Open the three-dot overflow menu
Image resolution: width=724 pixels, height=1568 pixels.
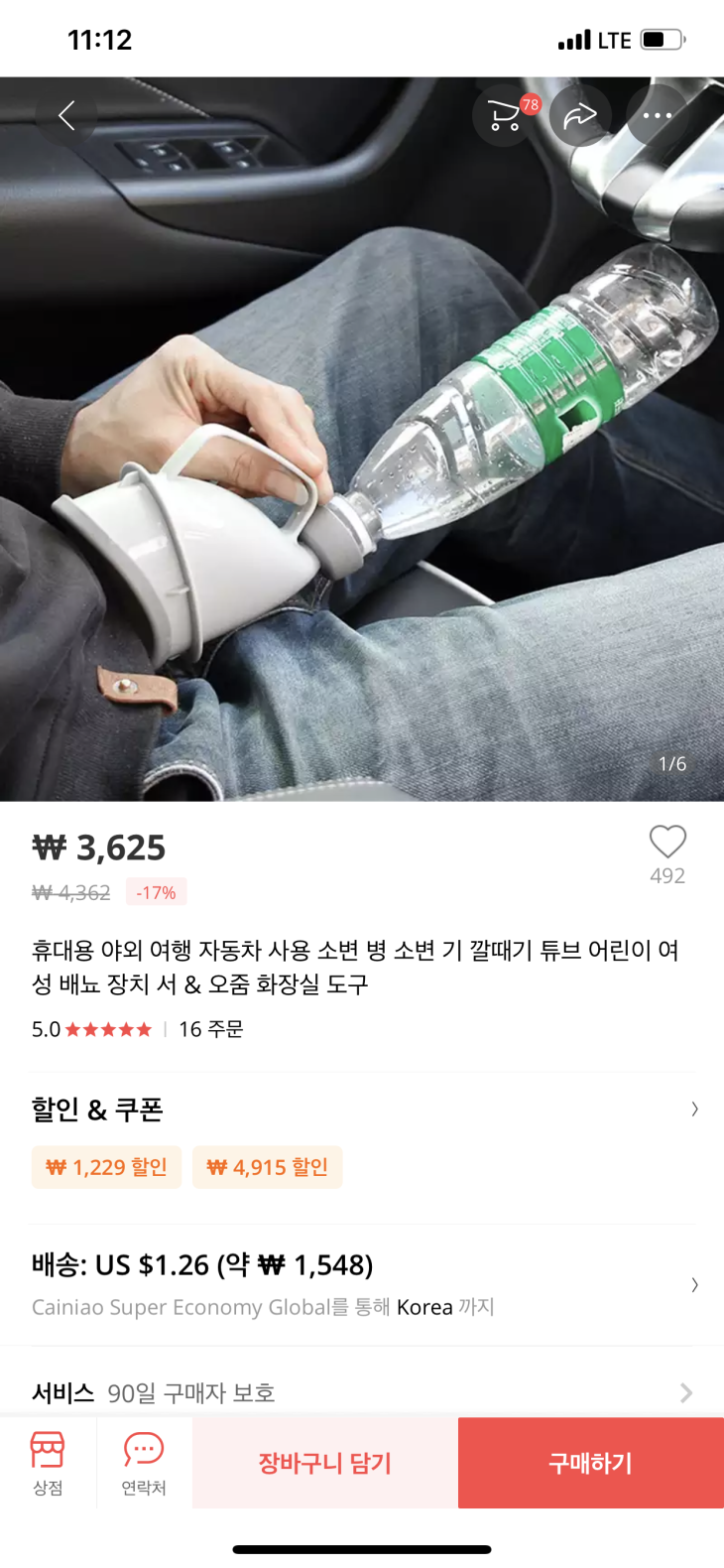[657, 116]
